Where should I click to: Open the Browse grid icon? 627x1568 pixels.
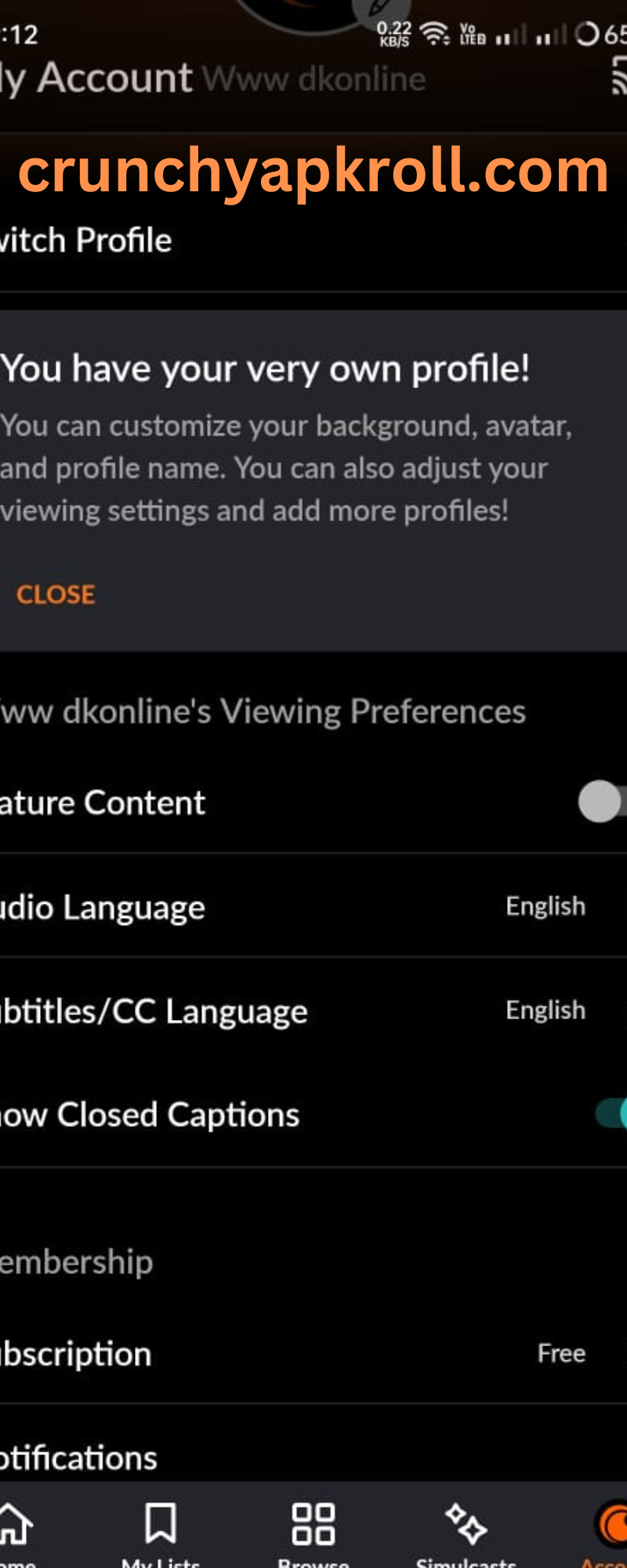point(313,1521)
